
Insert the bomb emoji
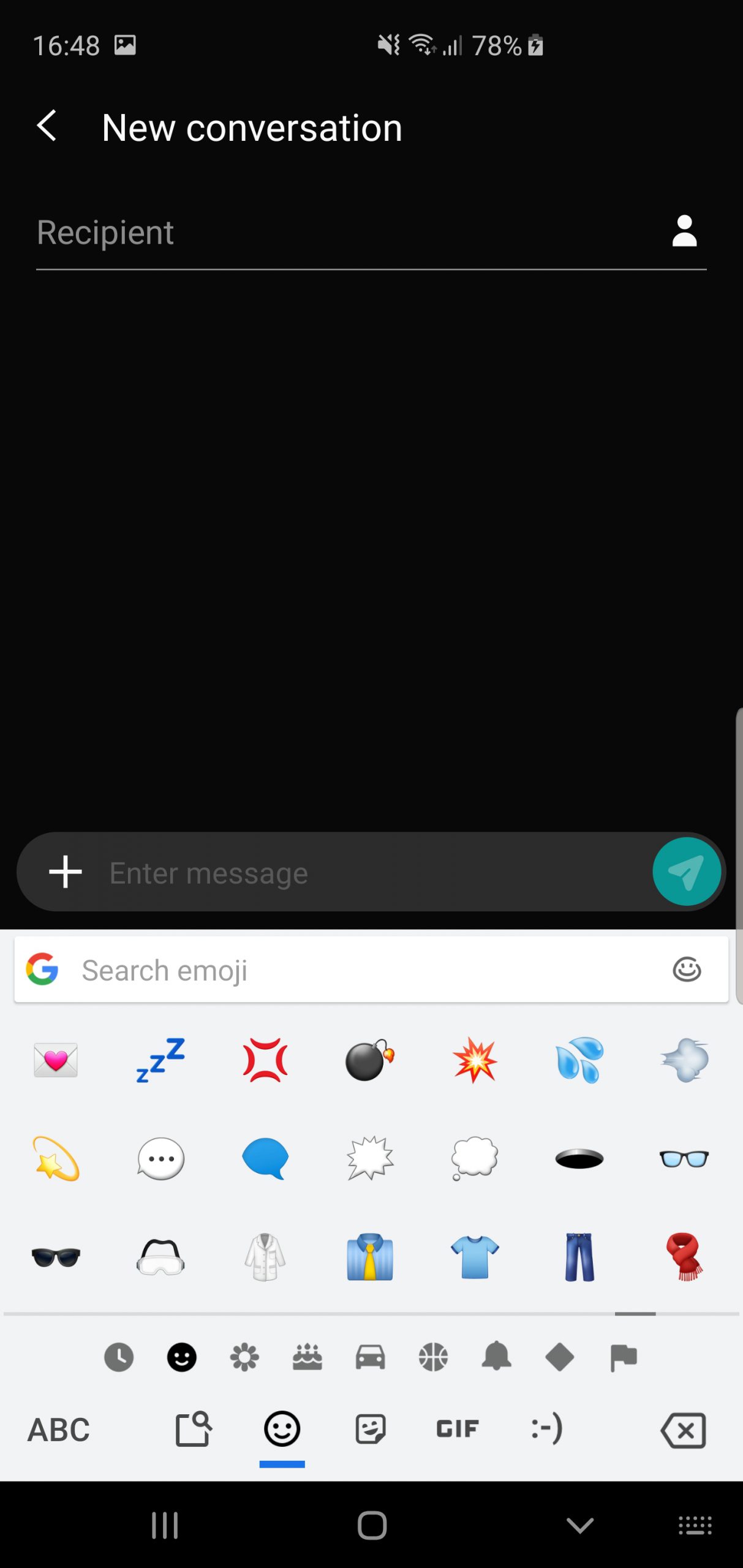tap(370, 1060)
